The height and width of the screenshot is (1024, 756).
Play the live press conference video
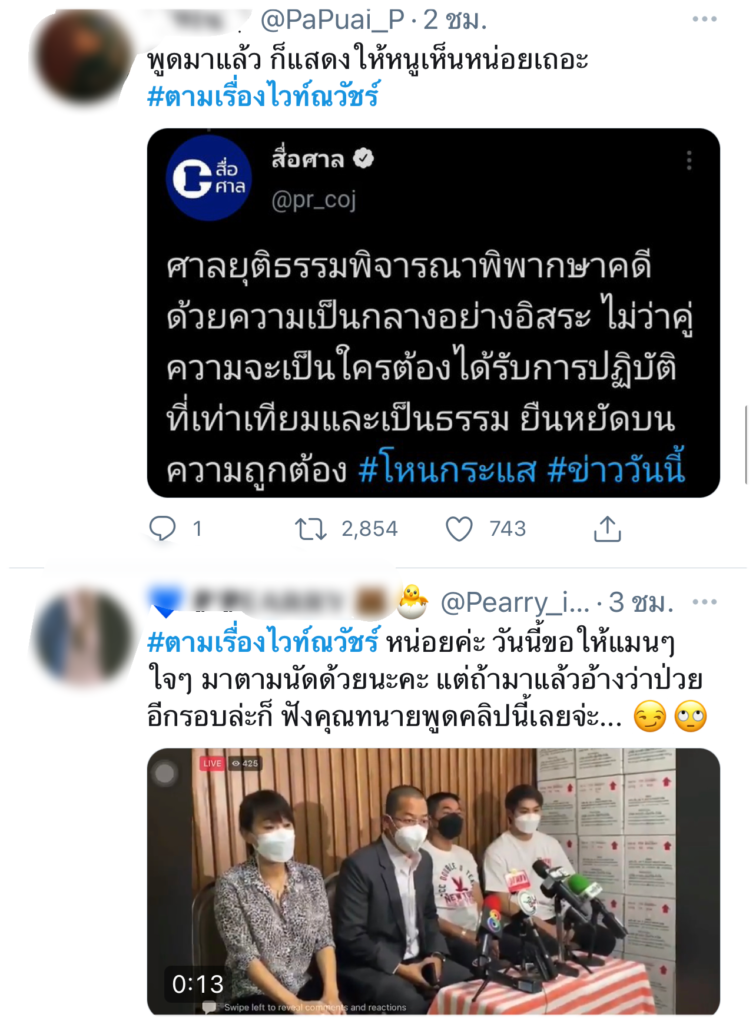coord(433,880)
